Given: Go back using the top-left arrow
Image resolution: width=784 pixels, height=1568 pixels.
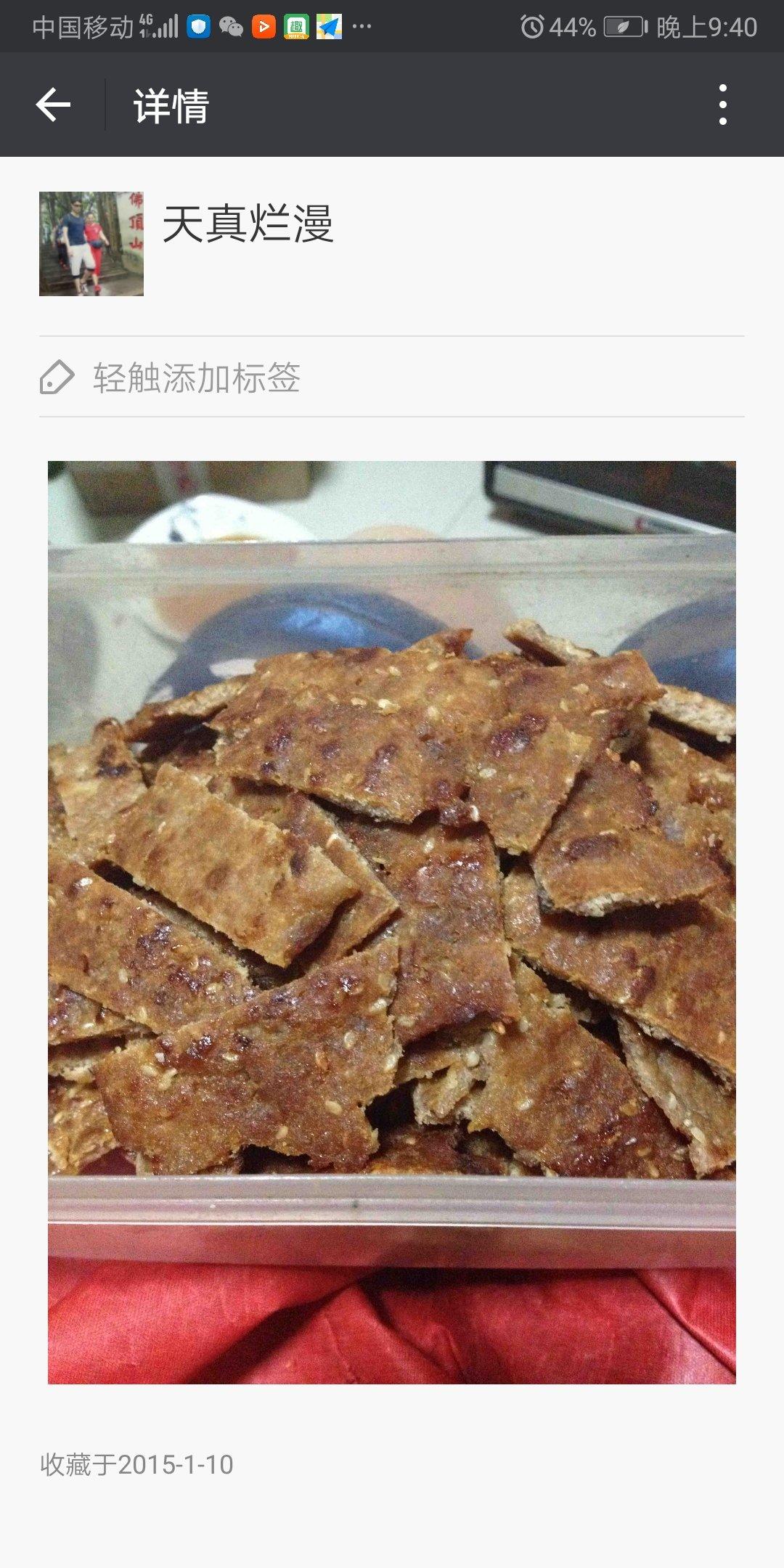Looking at the screenshot, I should pyautogui.click(x=53, y=105).
